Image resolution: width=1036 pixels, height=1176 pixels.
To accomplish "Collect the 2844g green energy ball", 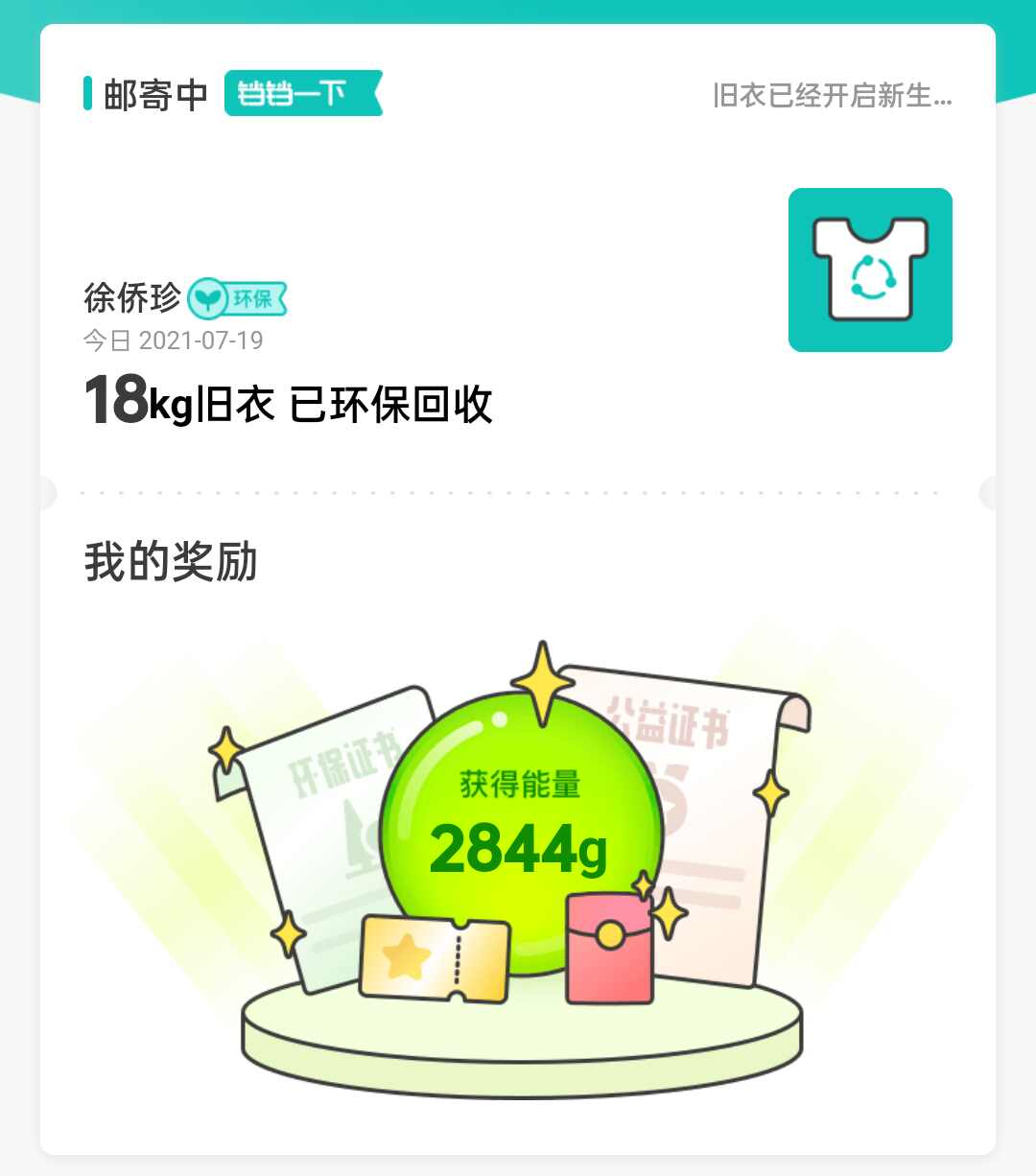I will [520, 825].
